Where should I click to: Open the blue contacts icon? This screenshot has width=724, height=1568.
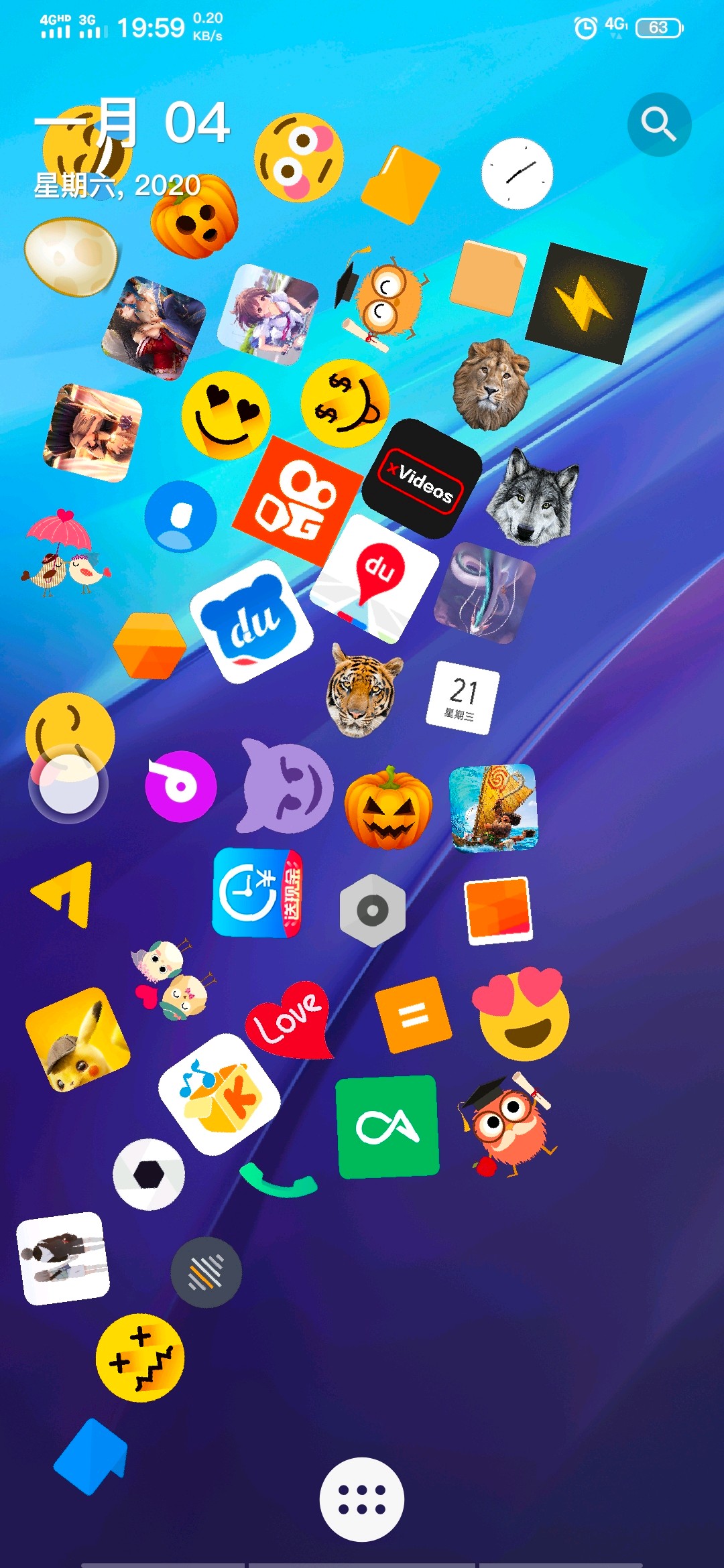pyautogui.click(x=180, y=517)
